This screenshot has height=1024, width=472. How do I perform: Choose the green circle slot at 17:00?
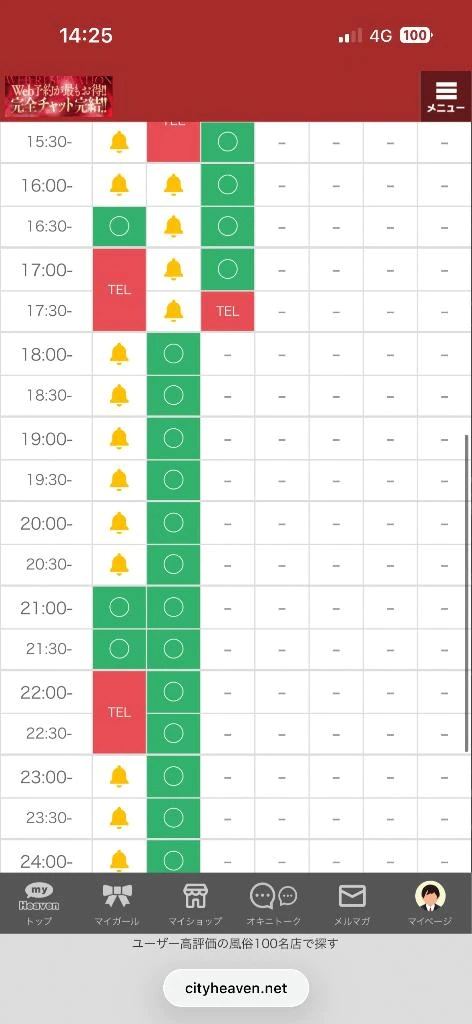click(x=227, y=269)
